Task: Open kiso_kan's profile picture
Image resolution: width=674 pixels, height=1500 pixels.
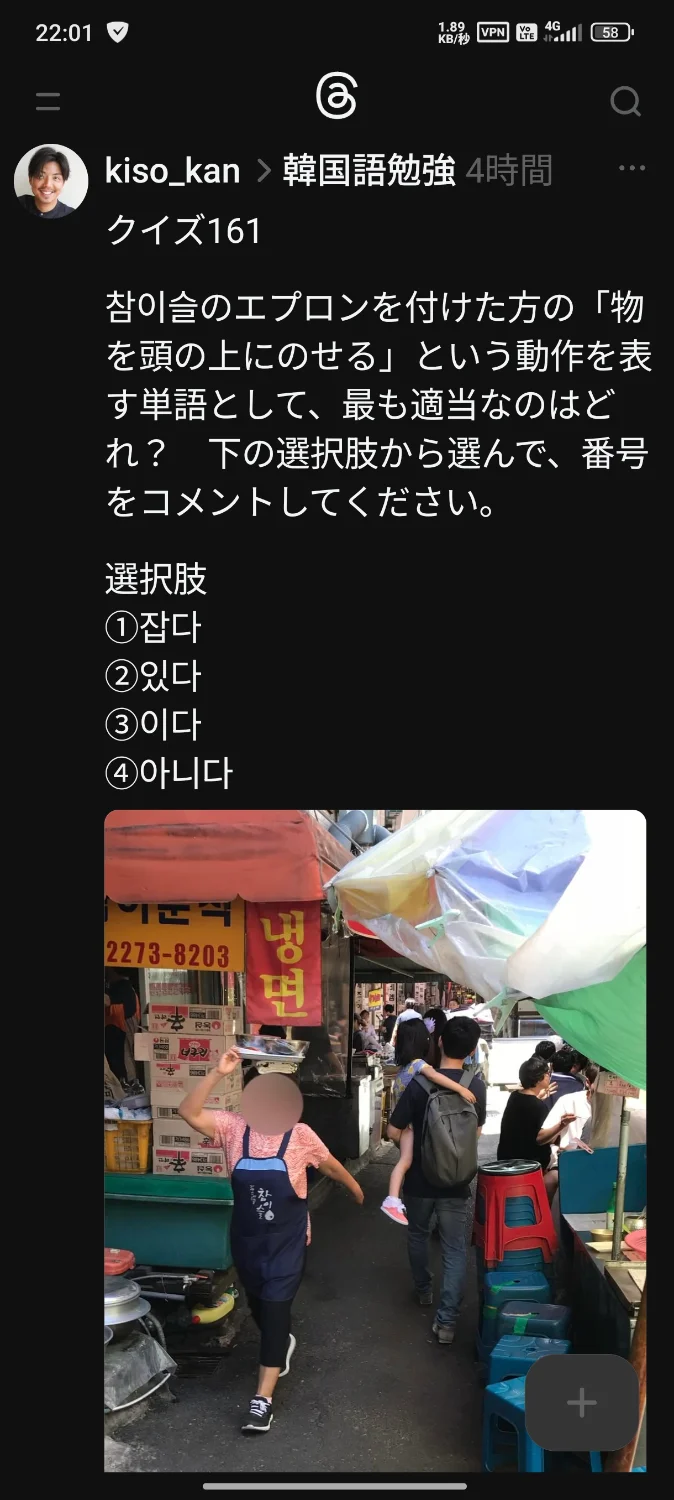Action: click(50, 181)
